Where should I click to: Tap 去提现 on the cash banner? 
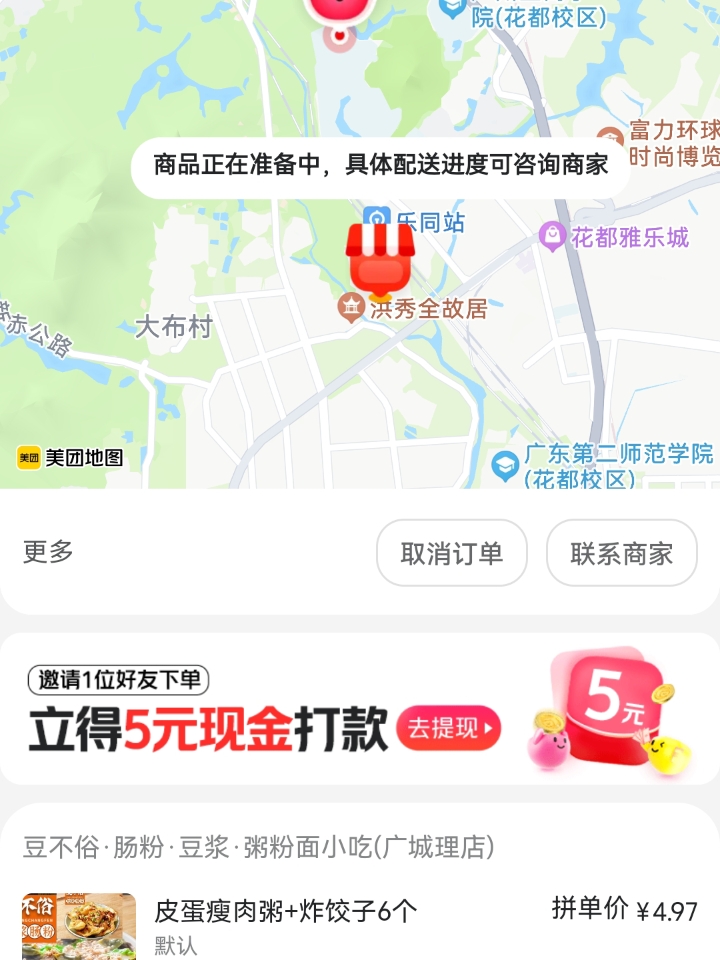click(448, 728)
